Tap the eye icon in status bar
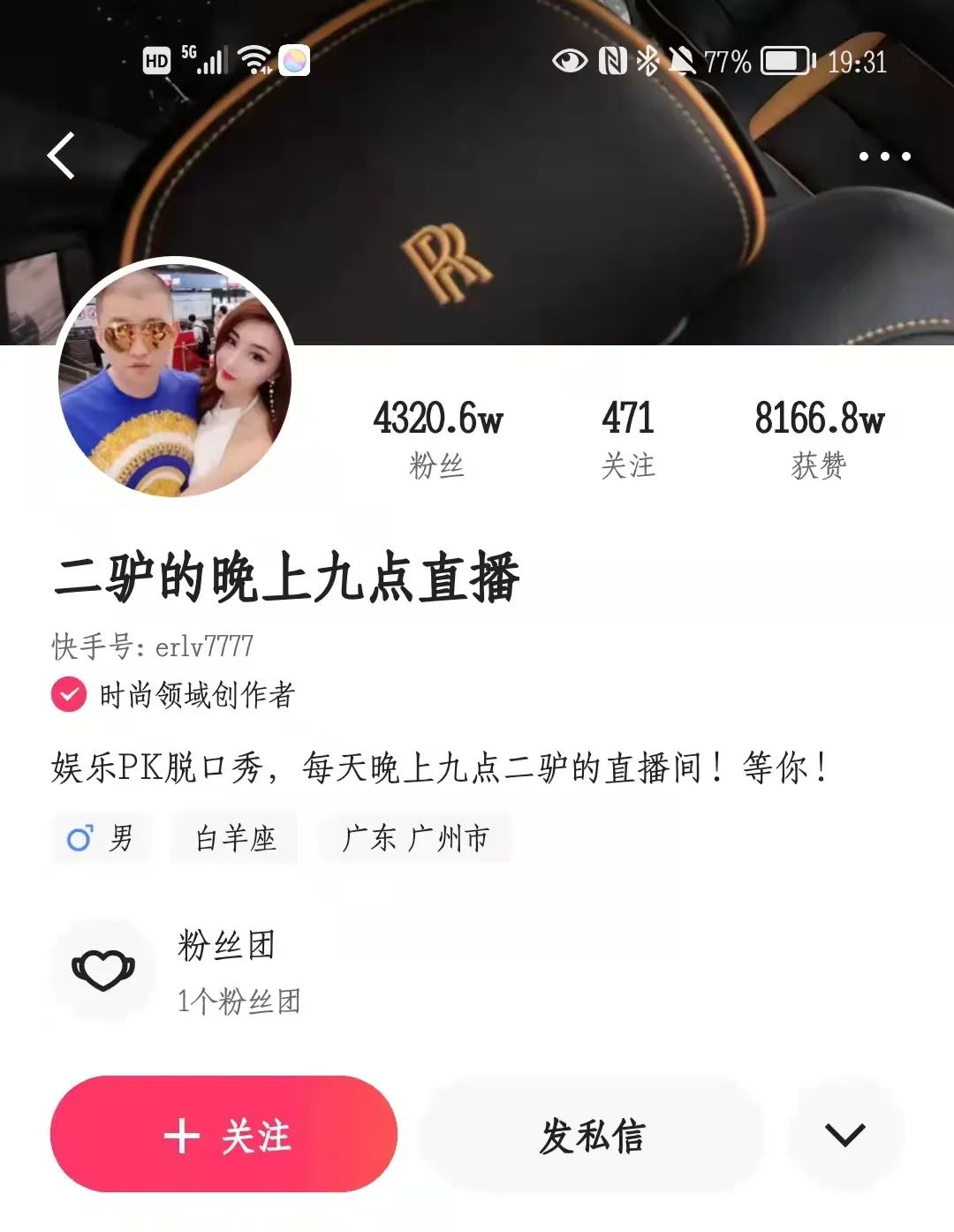This screenshot has width=954, height=1232. click(x=568, y=62)
